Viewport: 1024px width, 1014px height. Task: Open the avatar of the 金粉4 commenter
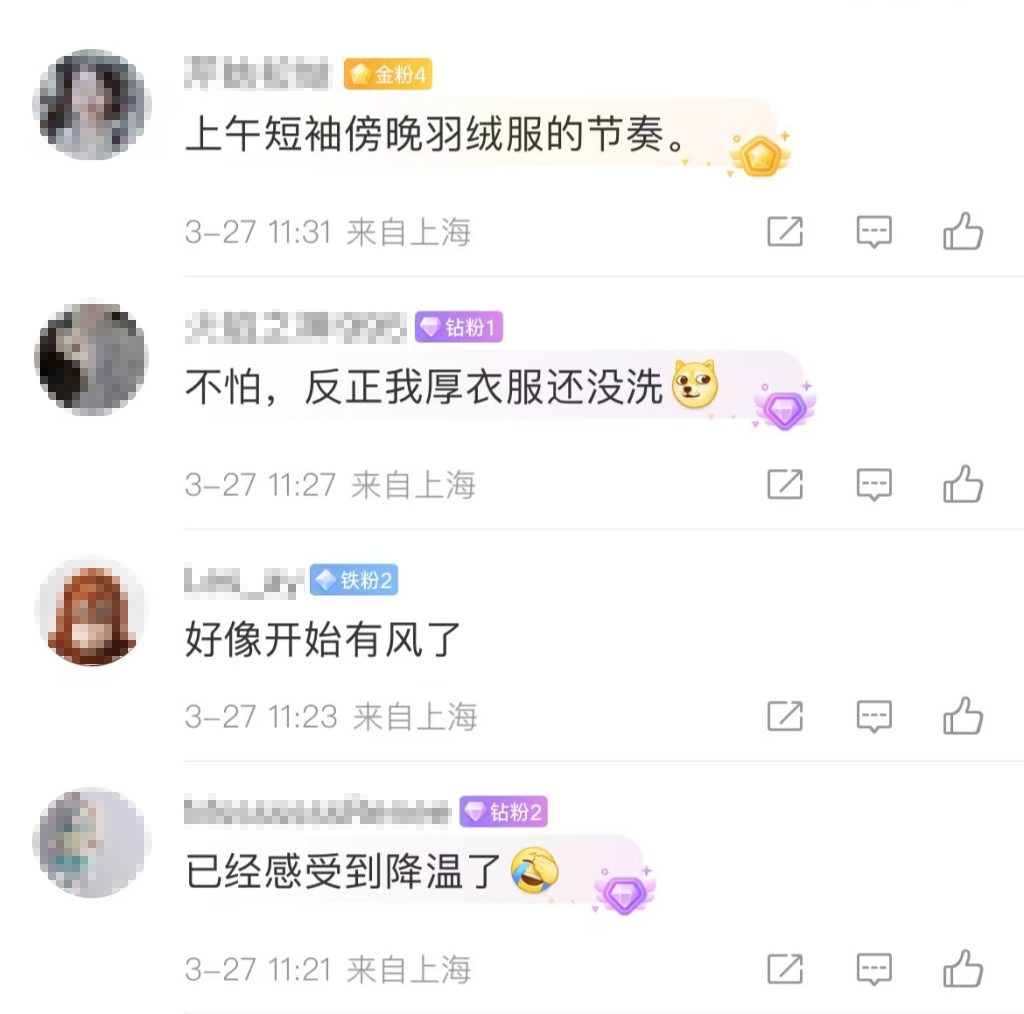click(91, 103)
